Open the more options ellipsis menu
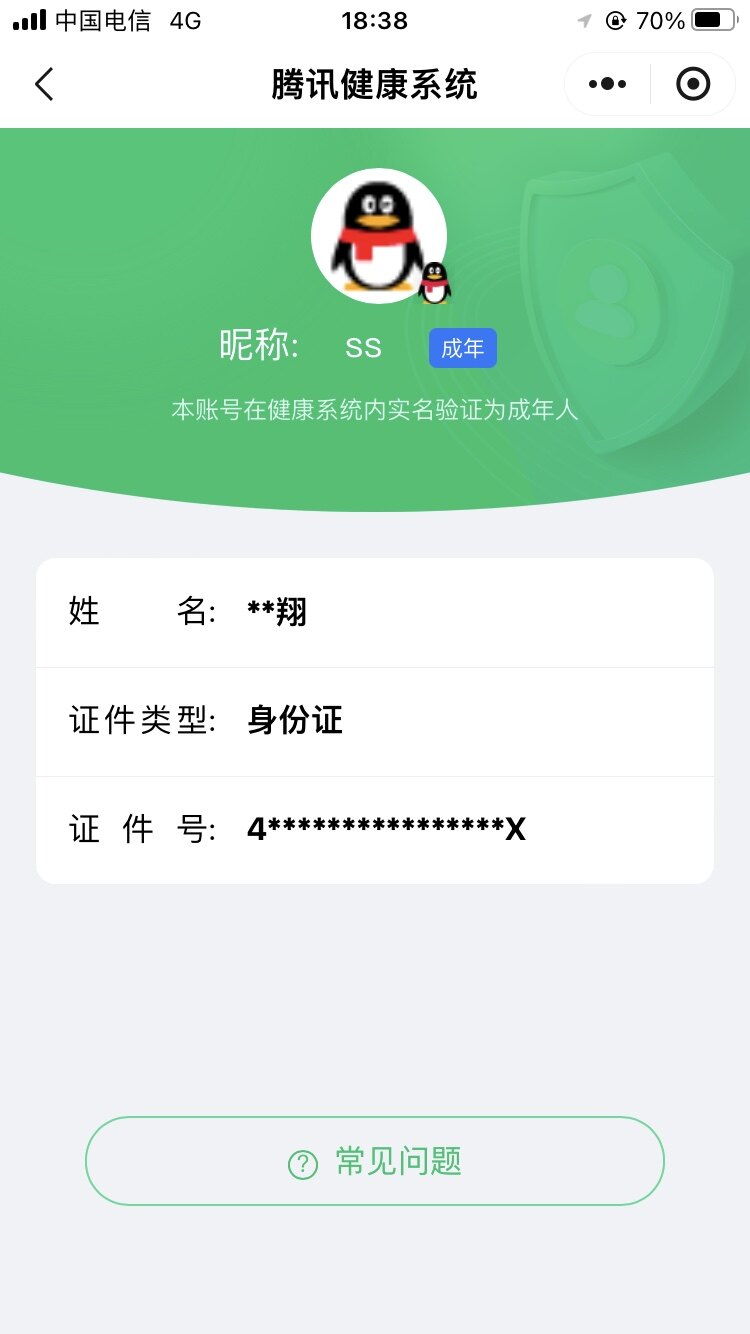 606,84
